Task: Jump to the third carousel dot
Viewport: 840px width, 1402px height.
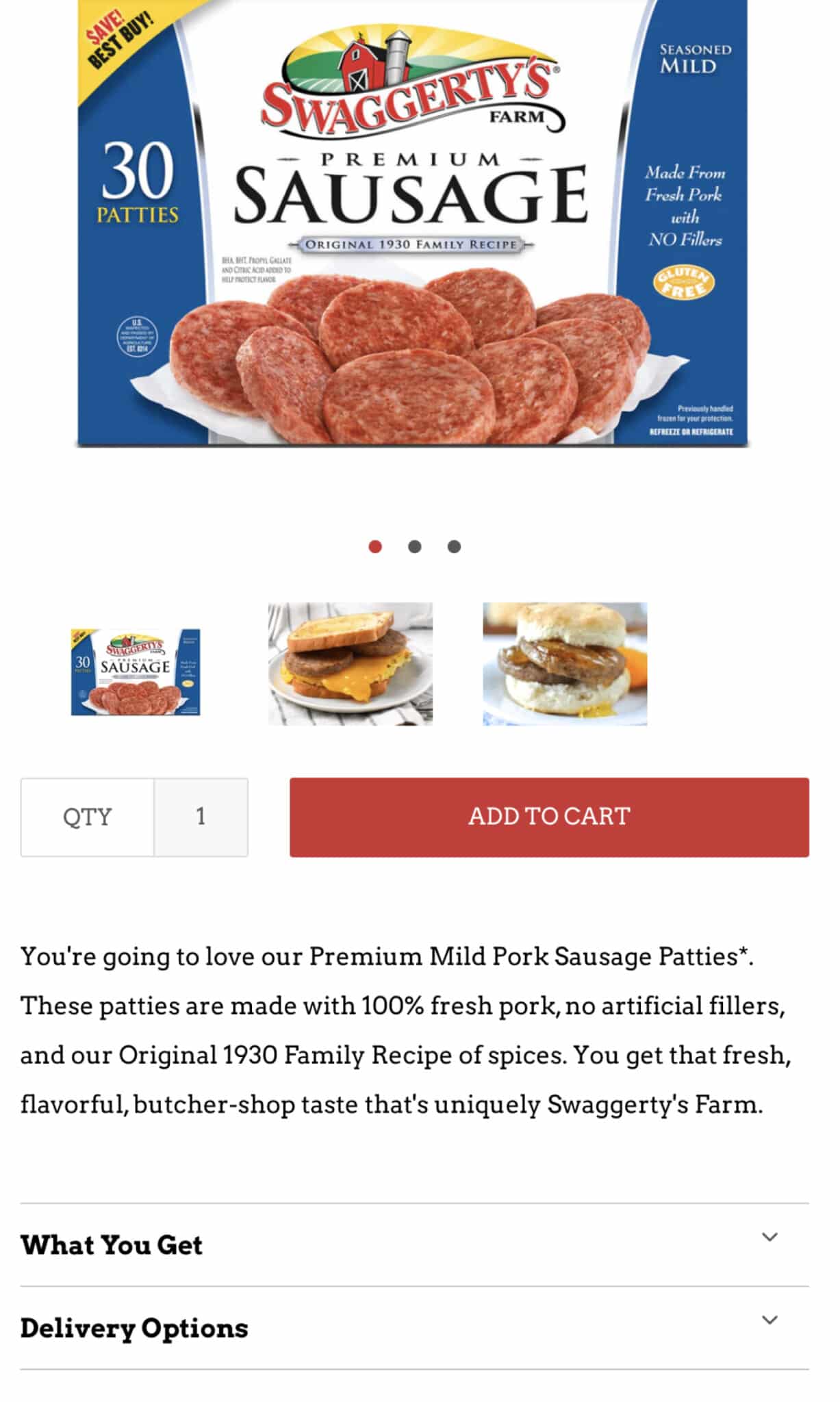Action: (x=454, y=546)
